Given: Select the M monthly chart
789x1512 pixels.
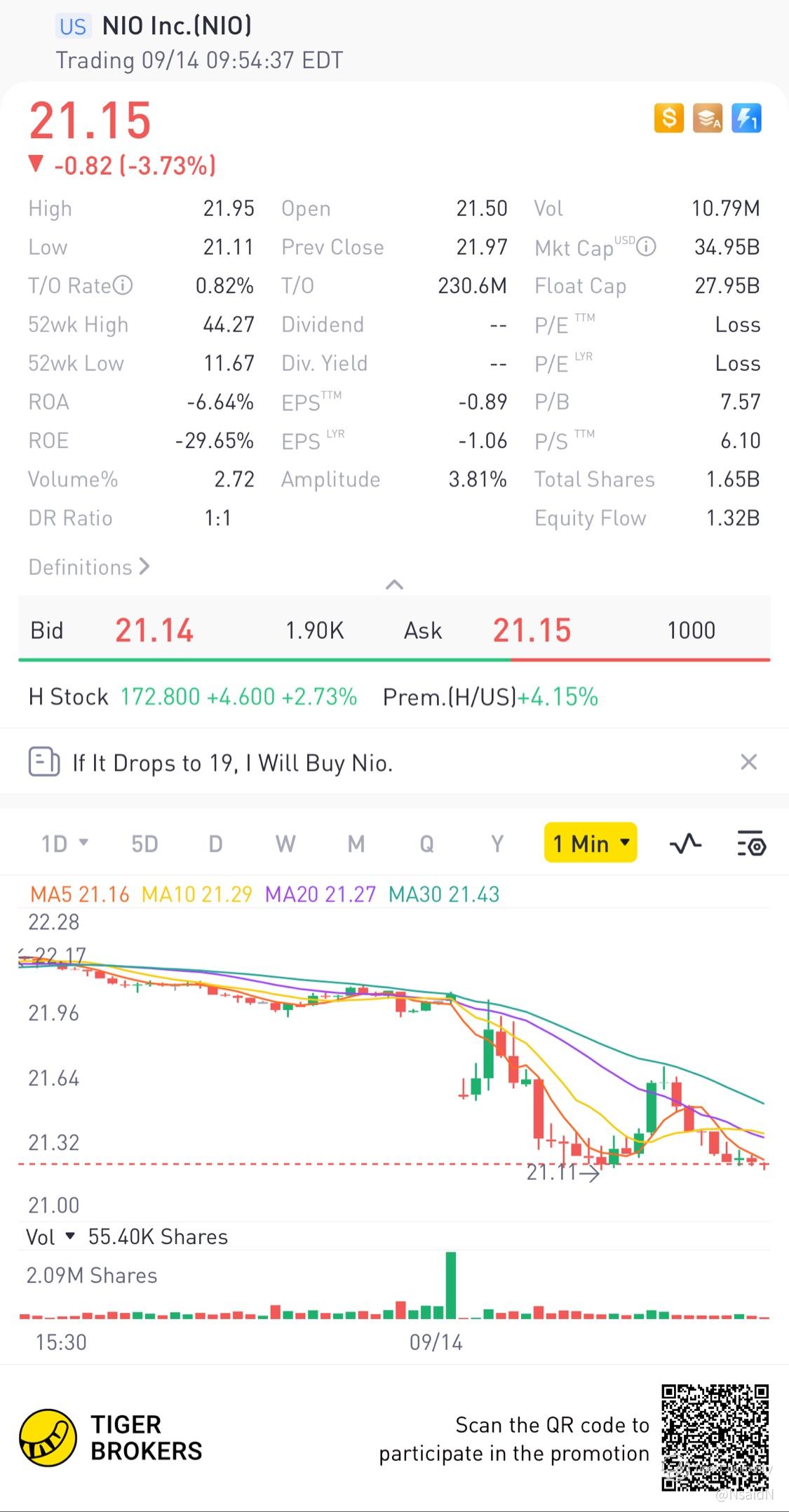Looking at the screenshot, I should 356,843.
